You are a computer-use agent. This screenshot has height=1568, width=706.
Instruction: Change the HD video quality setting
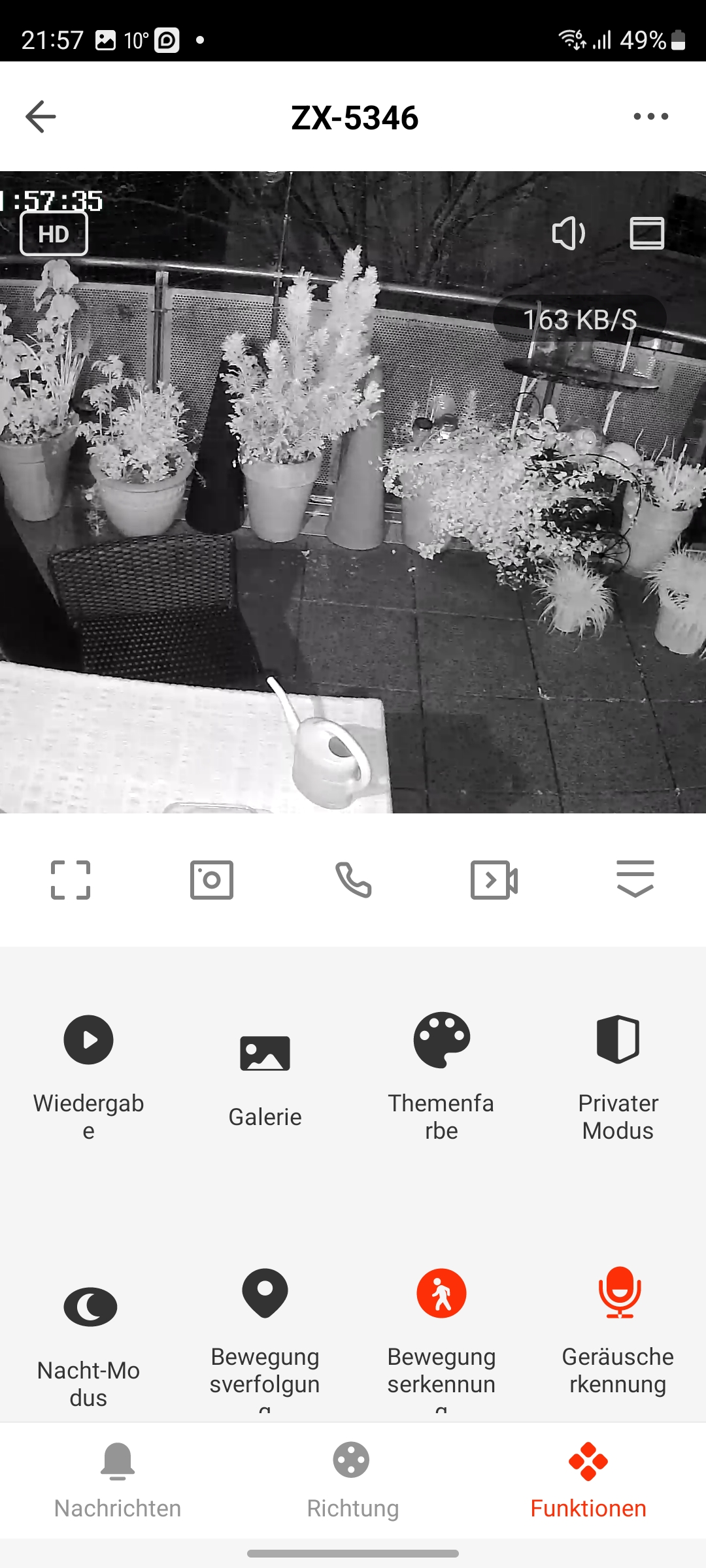click(54, 234)
